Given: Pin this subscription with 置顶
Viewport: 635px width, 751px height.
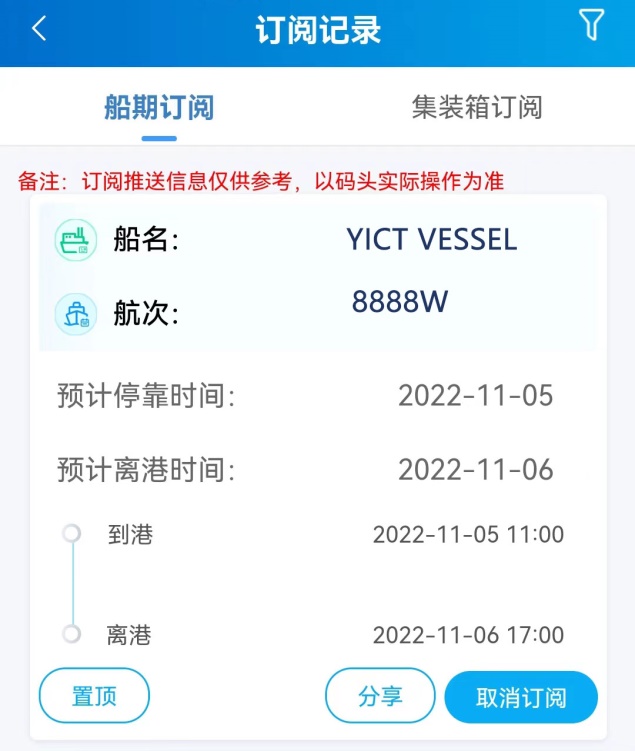Looking at the screenshot, I should click(94, 696).
